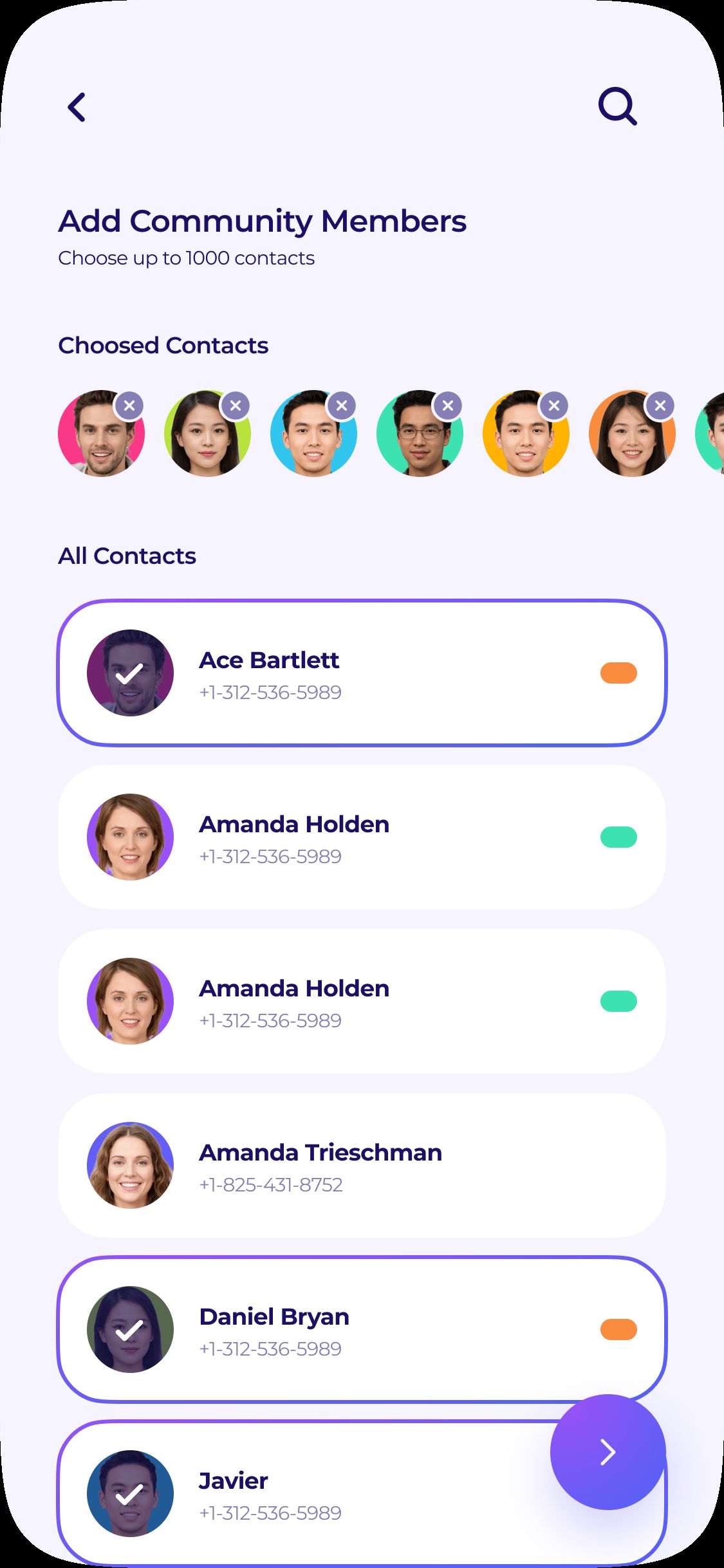The width and height of the screenshot is (724, 1568).
Task: Uncheck Daniel Bryan's contact row
Action: coord(362,1329)
